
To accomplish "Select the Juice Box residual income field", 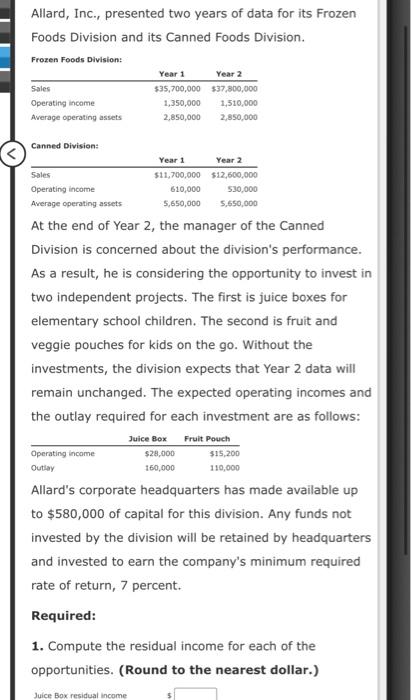I will 196,694.
